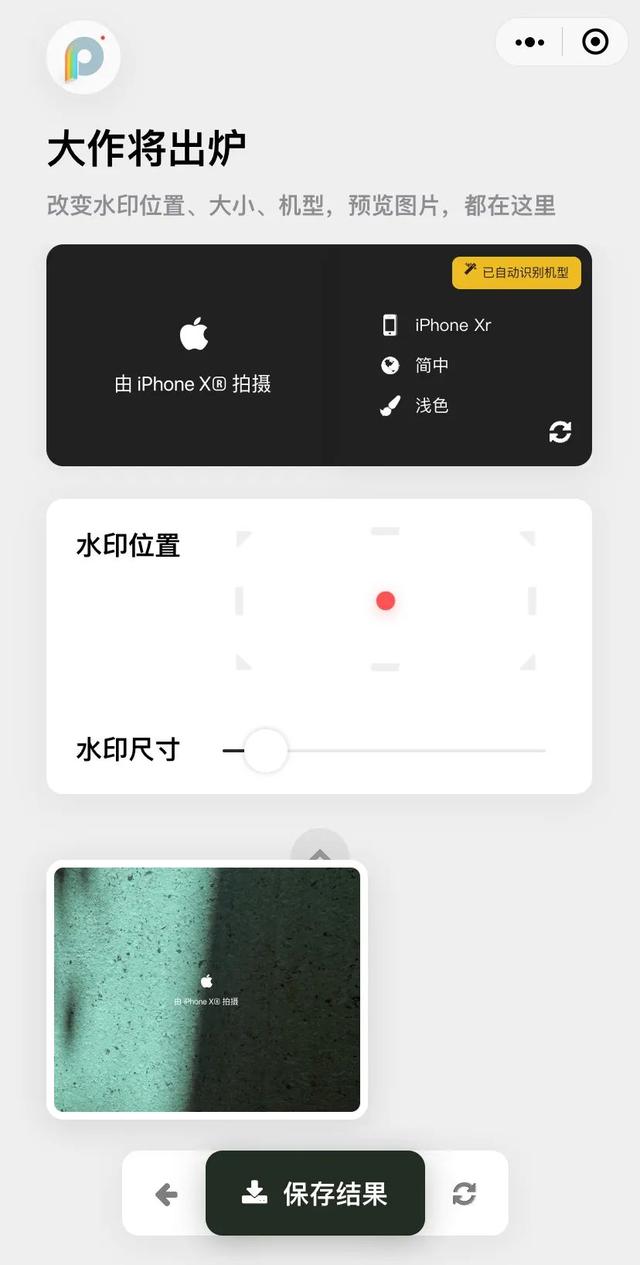This screenshot has height=1265, width=640.
Task: Open the watermarked photo preview
Action: coord(207,989)
